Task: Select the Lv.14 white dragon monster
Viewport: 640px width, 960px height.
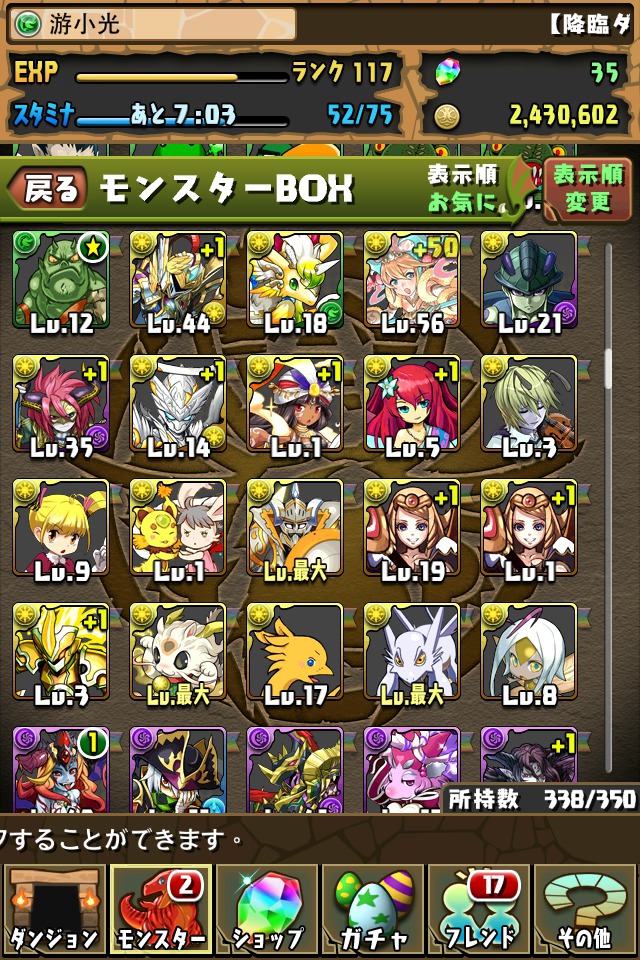Action: pyautogui.click(x=178, y=405)
